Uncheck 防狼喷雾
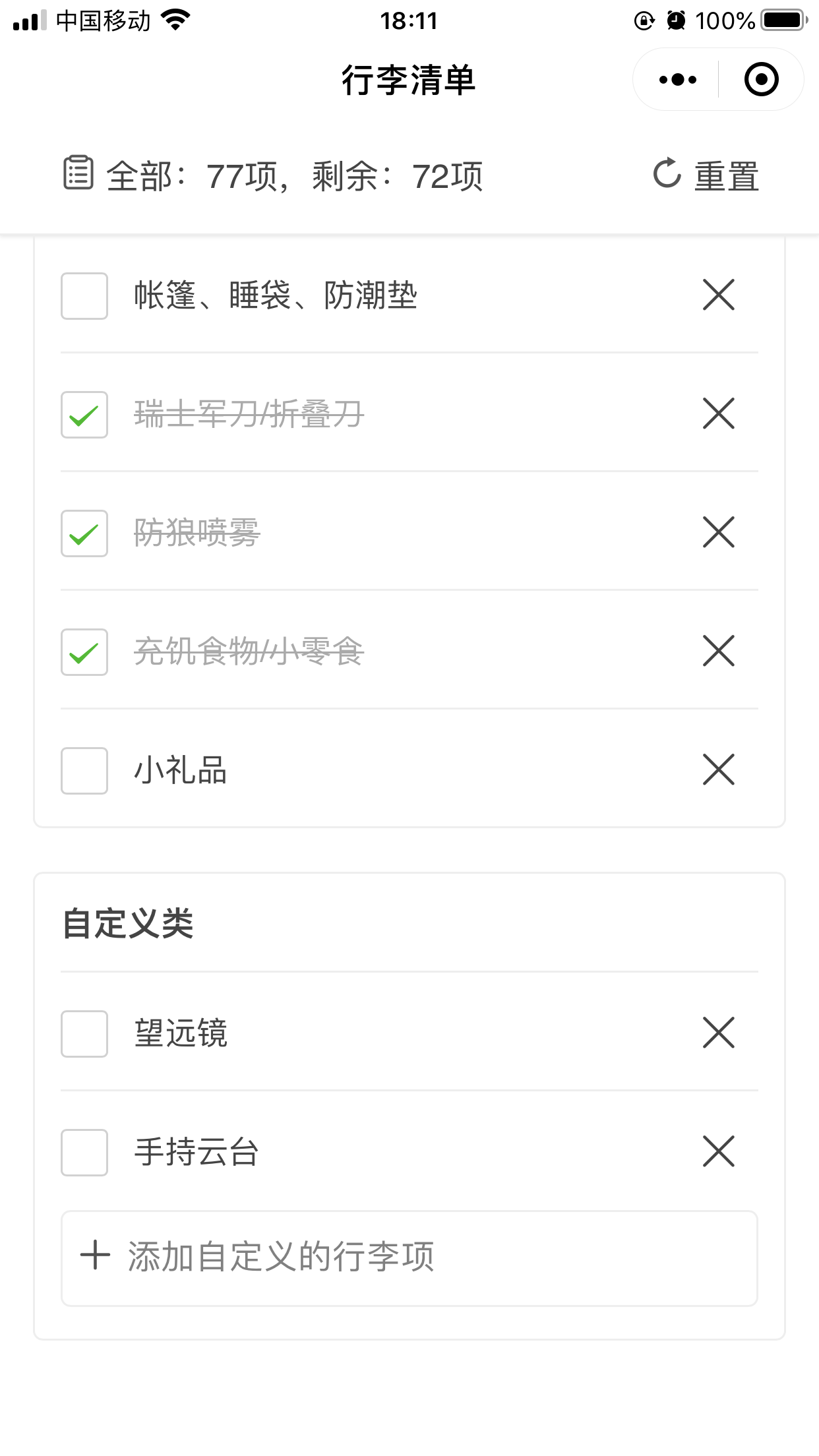Screen dimensions: 819x1456 [84, 533]
